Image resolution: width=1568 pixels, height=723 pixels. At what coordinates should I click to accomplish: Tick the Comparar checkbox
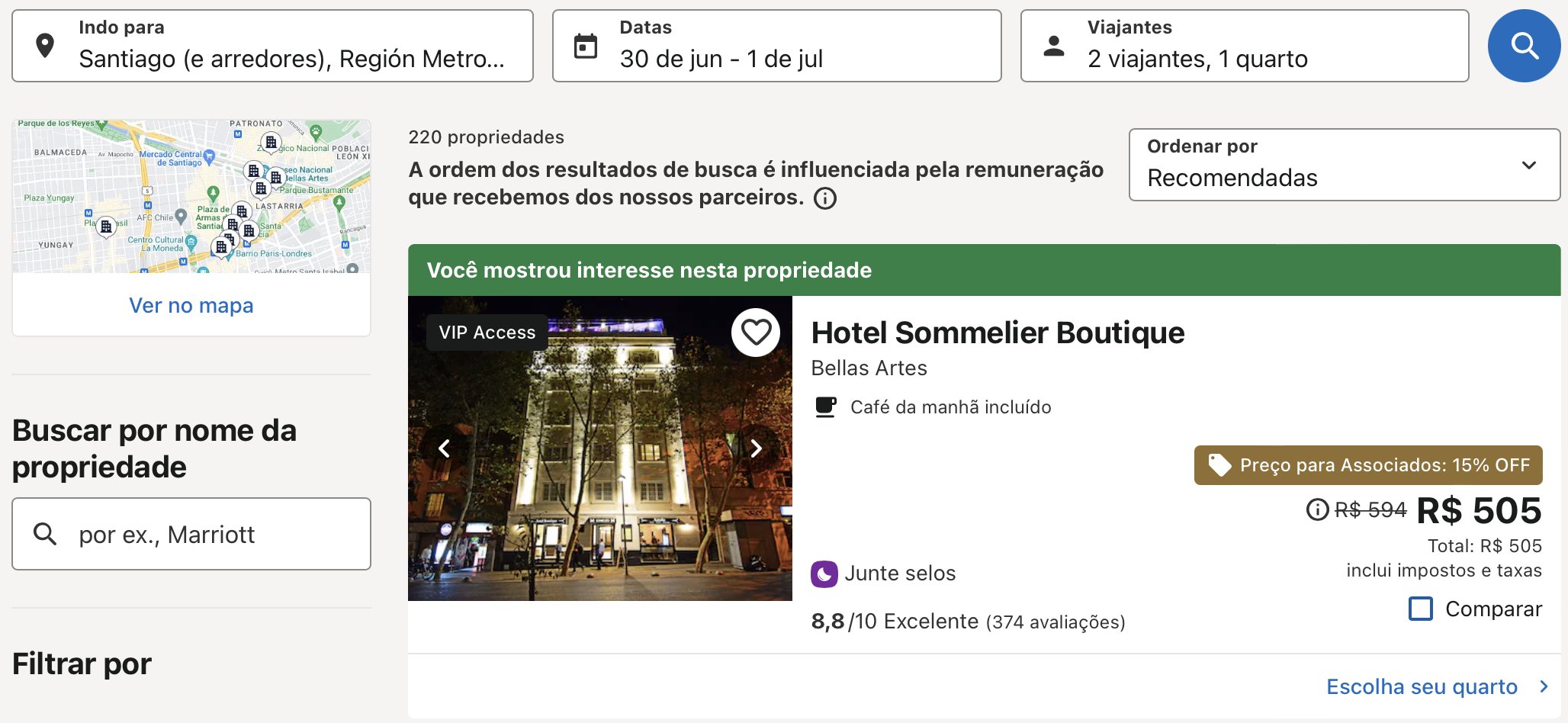1420,609
